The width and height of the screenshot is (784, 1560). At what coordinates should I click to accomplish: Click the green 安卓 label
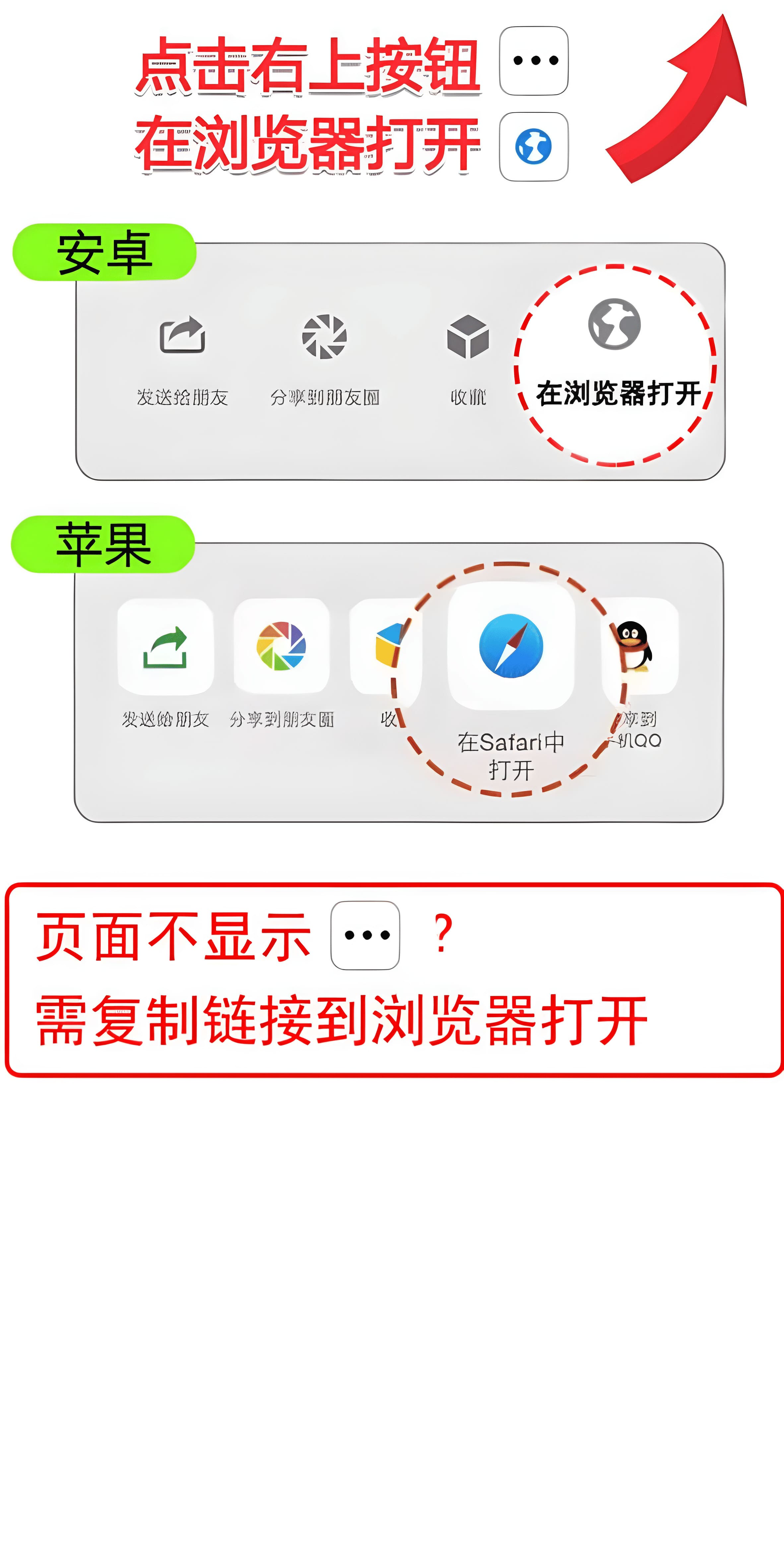pos(104,251)
